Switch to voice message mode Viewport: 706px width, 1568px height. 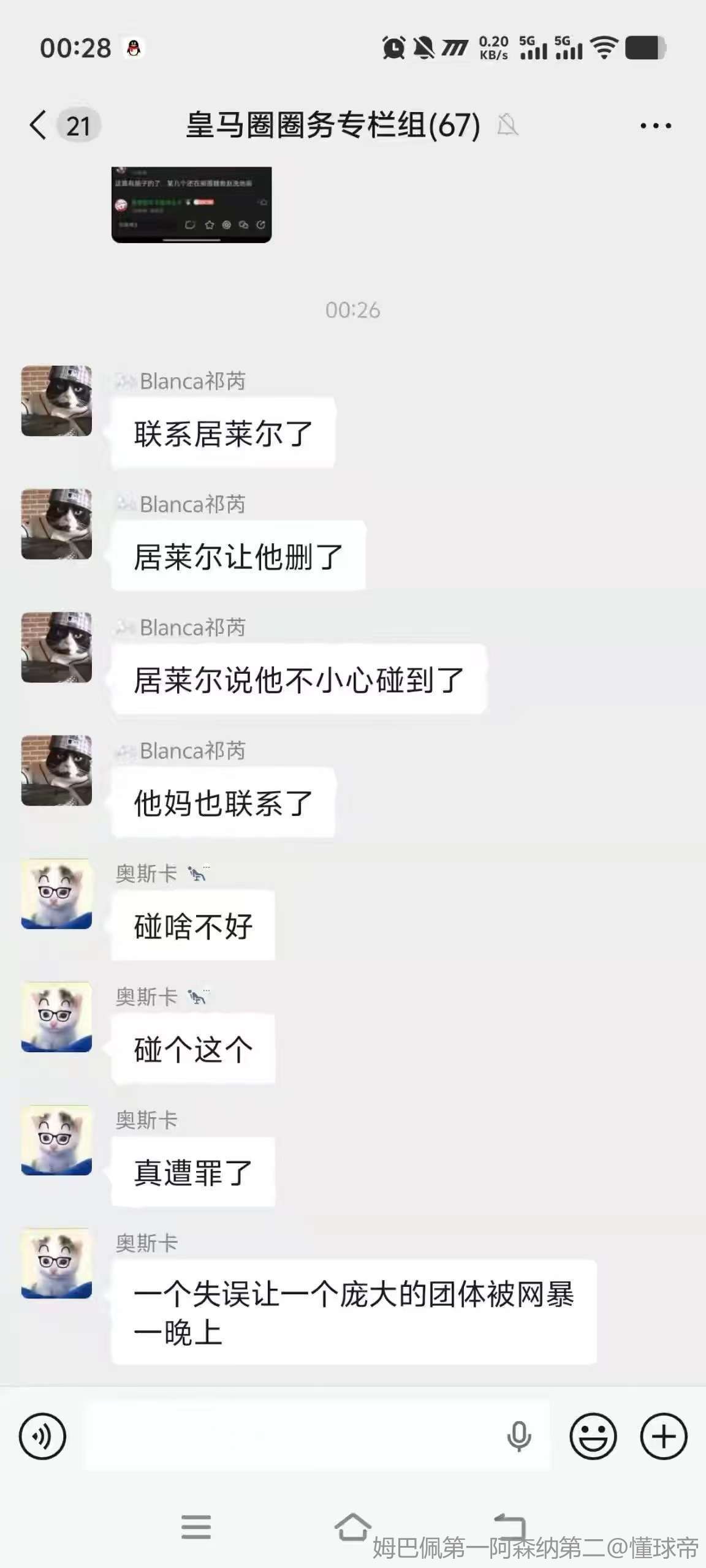42,1436
